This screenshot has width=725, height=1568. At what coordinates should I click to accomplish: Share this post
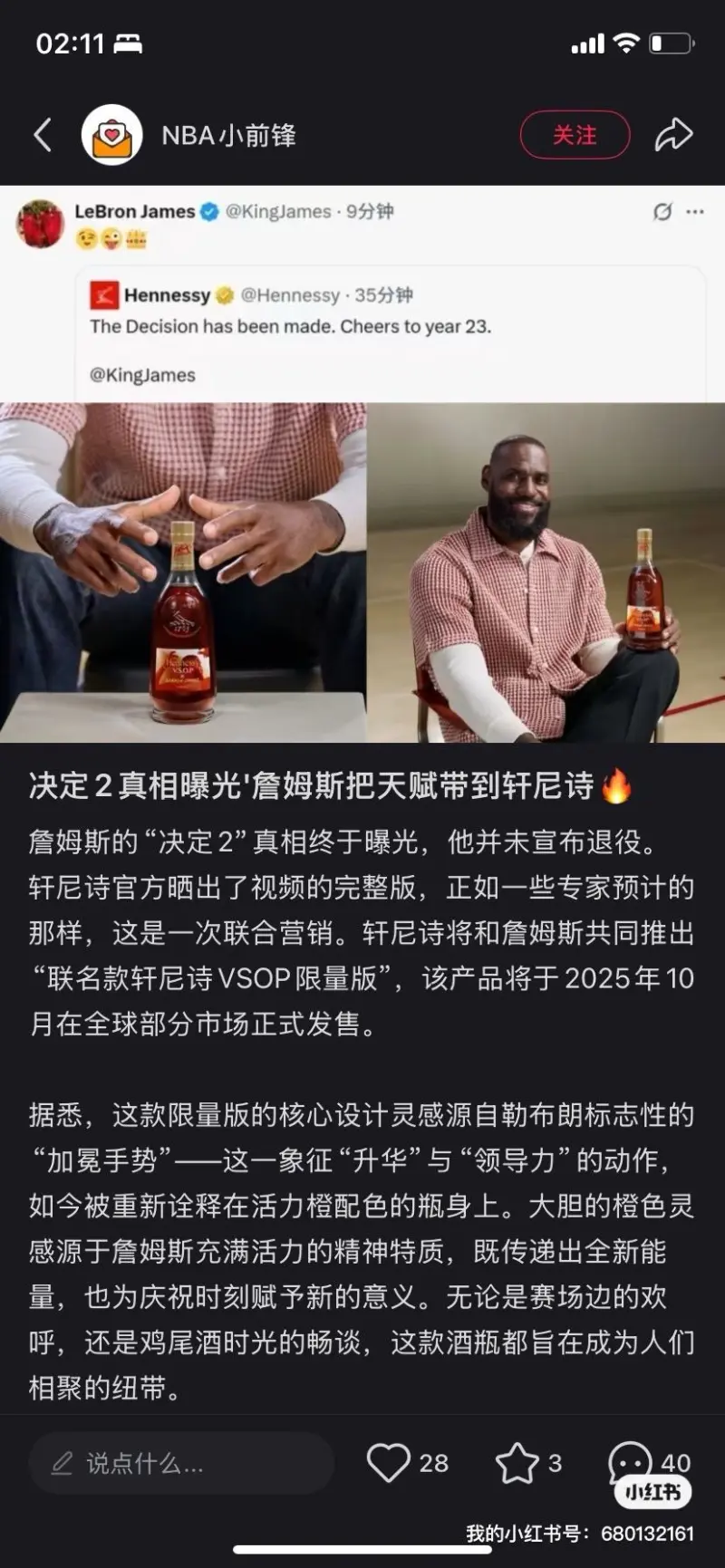pyautogui.click(x=673, y=135)
